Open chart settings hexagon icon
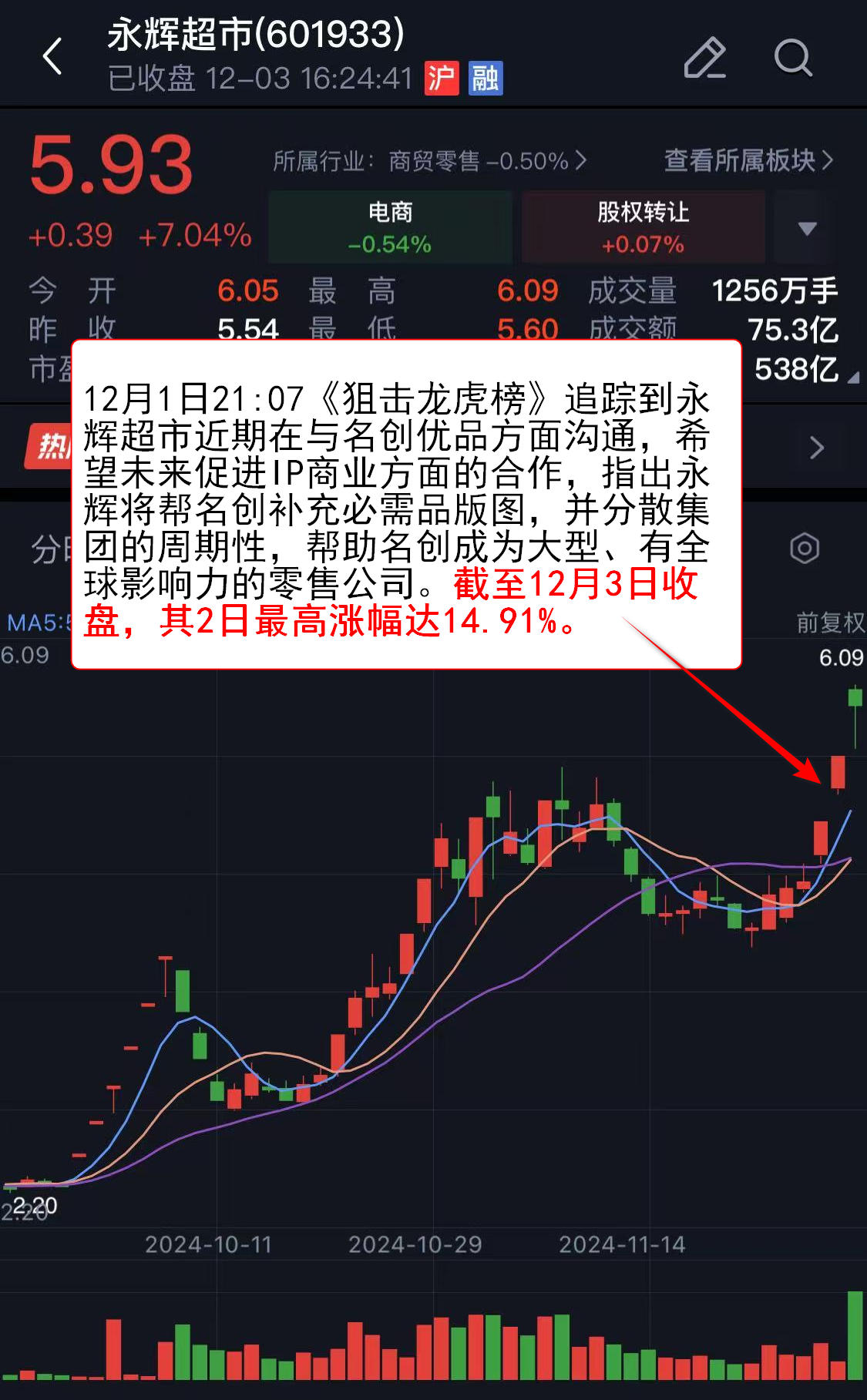The image size is (867, 1400). [x=805, y=549]
